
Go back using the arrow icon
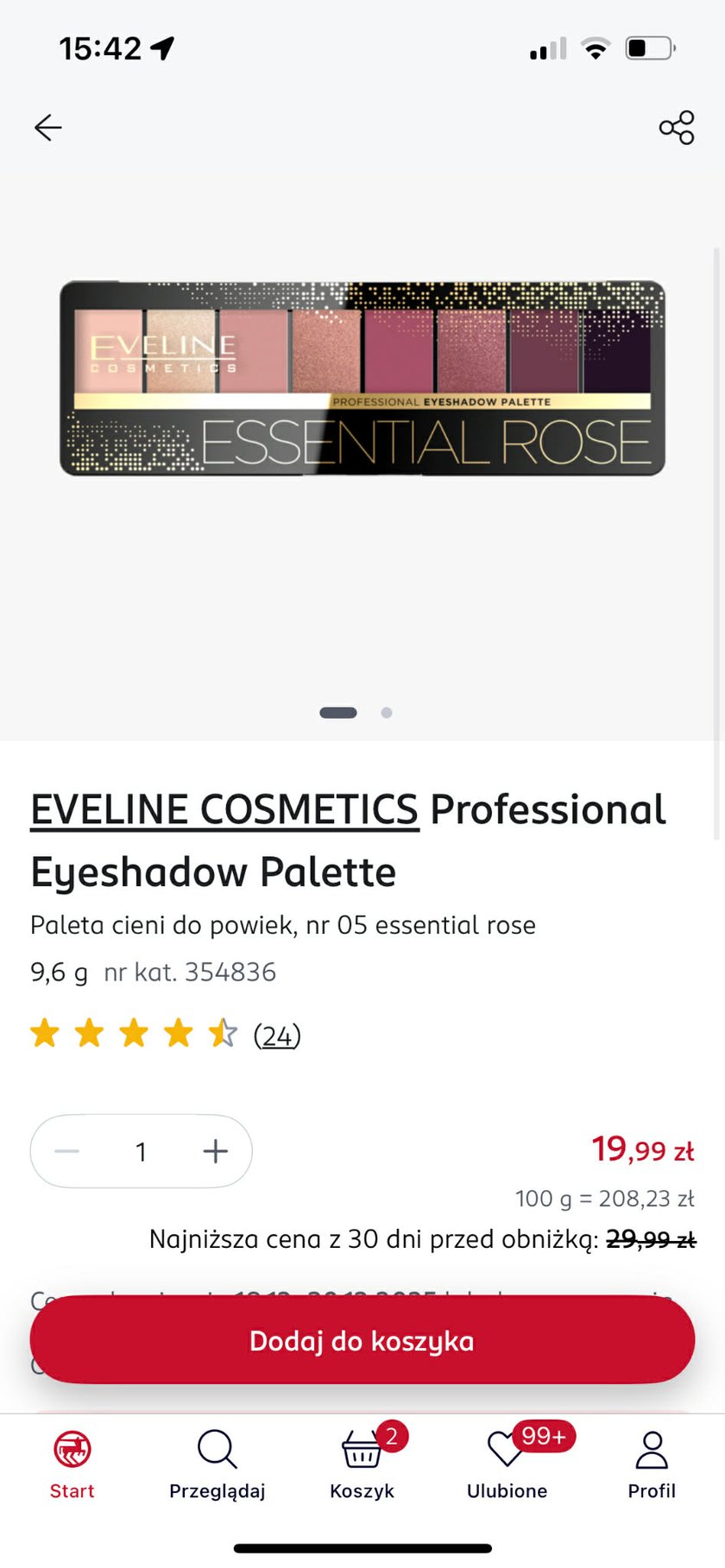tap(48, 128)
